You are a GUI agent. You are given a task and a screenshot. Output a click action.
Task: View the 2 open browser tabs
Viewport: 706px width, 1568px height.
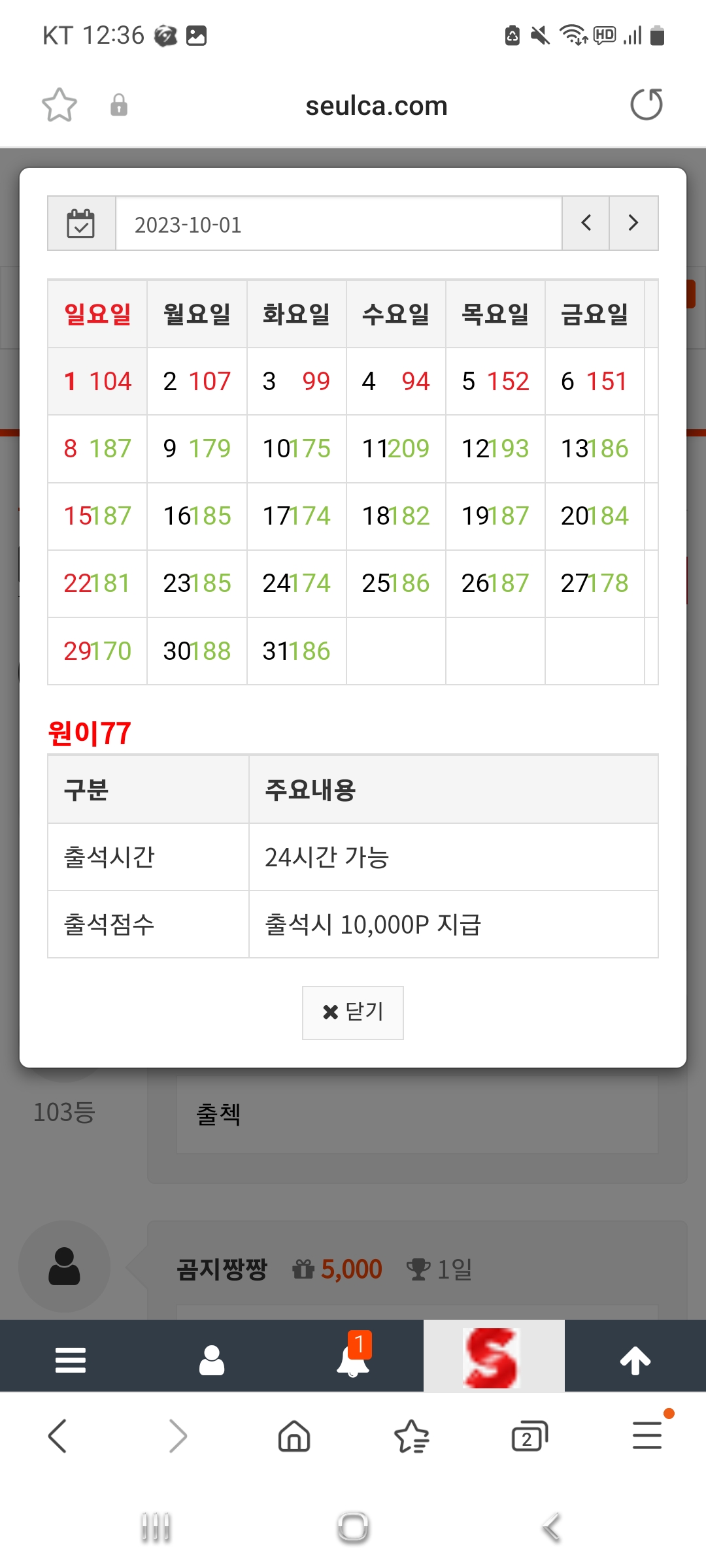point(529,1436)
